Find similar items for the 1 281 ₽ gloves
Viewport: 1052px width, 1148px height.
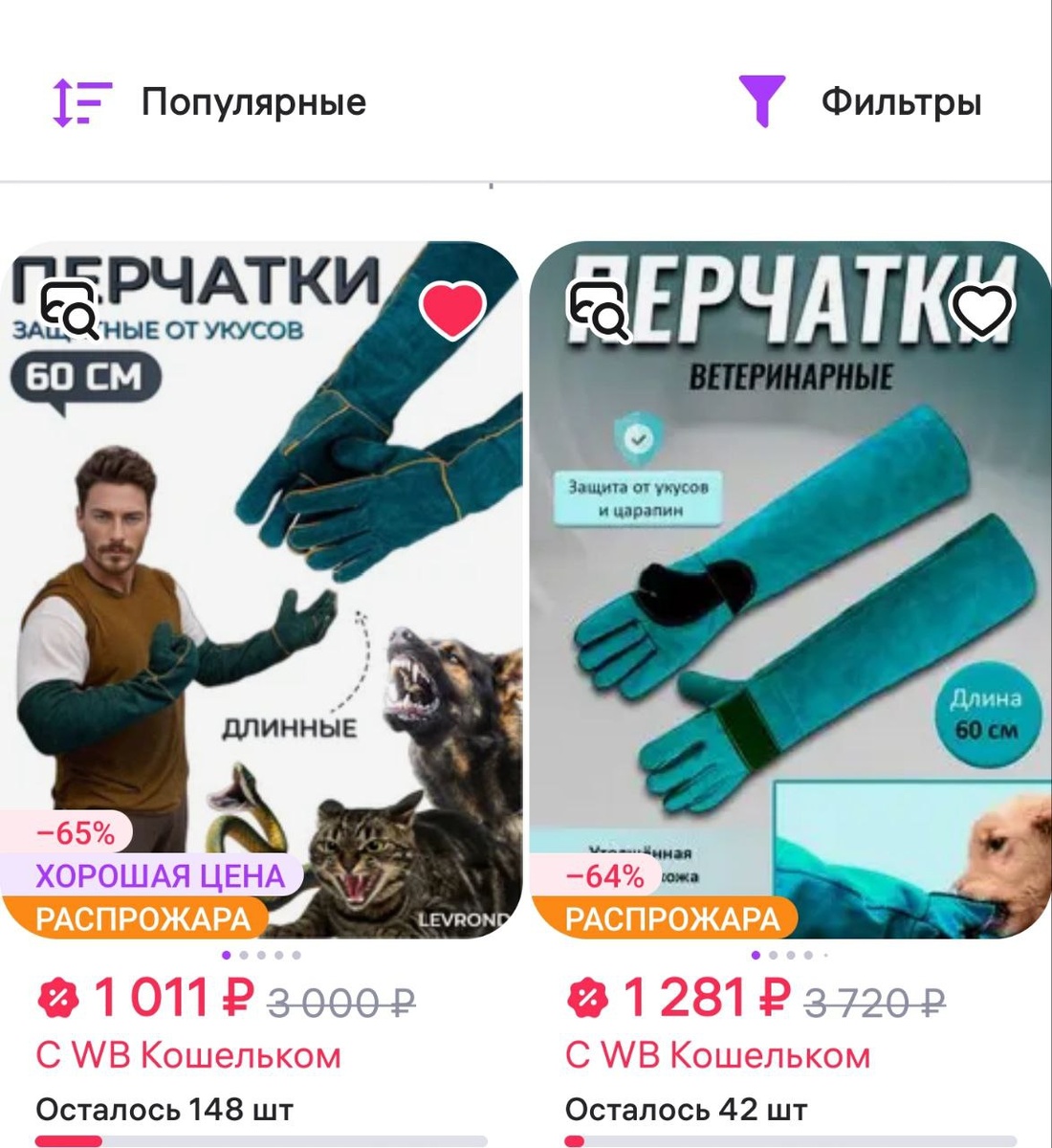tap(599, 310)
